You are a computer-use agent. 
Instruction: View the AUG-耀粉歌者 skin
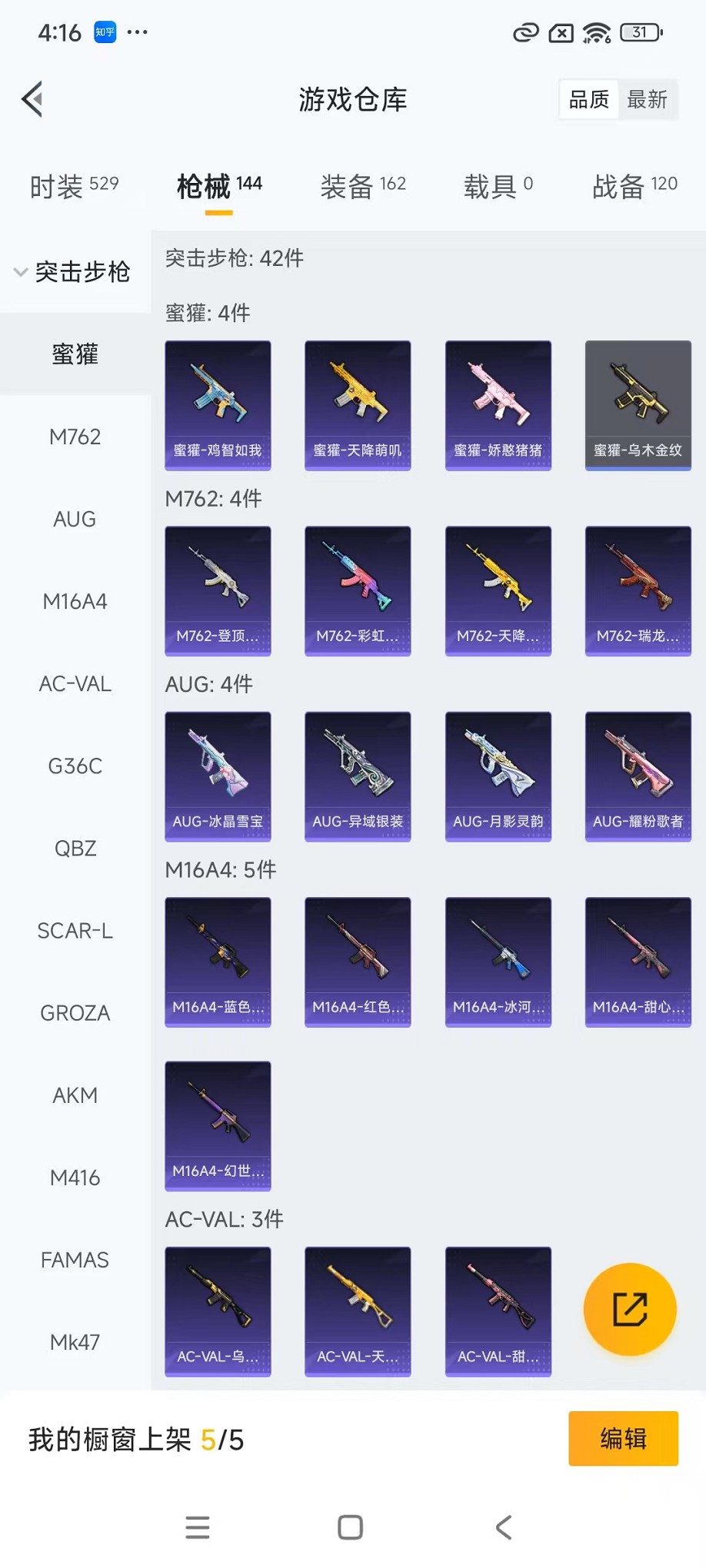point(638,776)
